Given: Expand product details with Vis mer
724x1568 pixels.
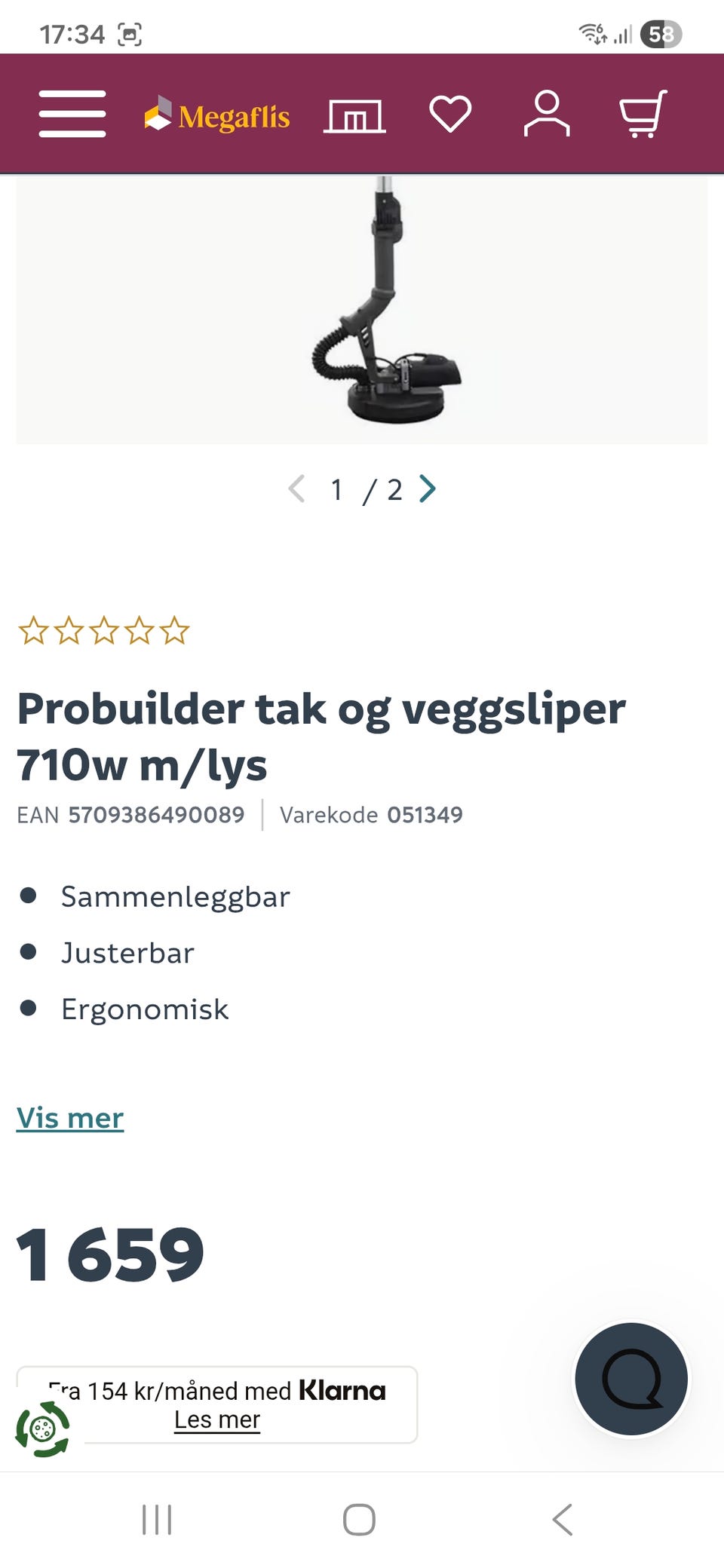Looking at the screenshot, I should point(69,1119).
